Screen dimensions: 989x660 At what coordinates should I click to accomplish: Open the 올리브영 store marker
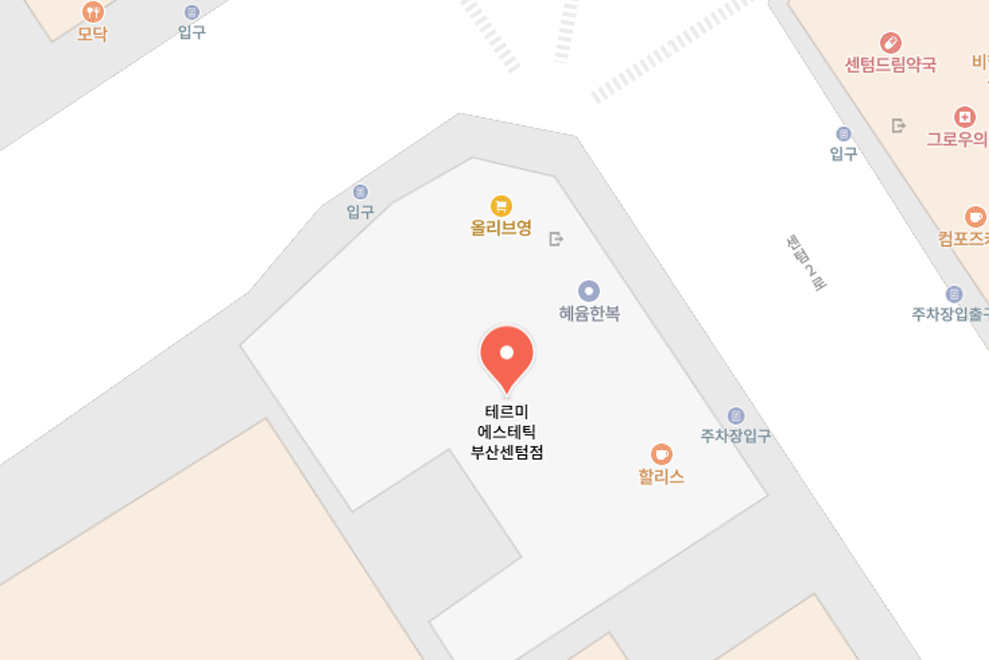coord(501,206)
